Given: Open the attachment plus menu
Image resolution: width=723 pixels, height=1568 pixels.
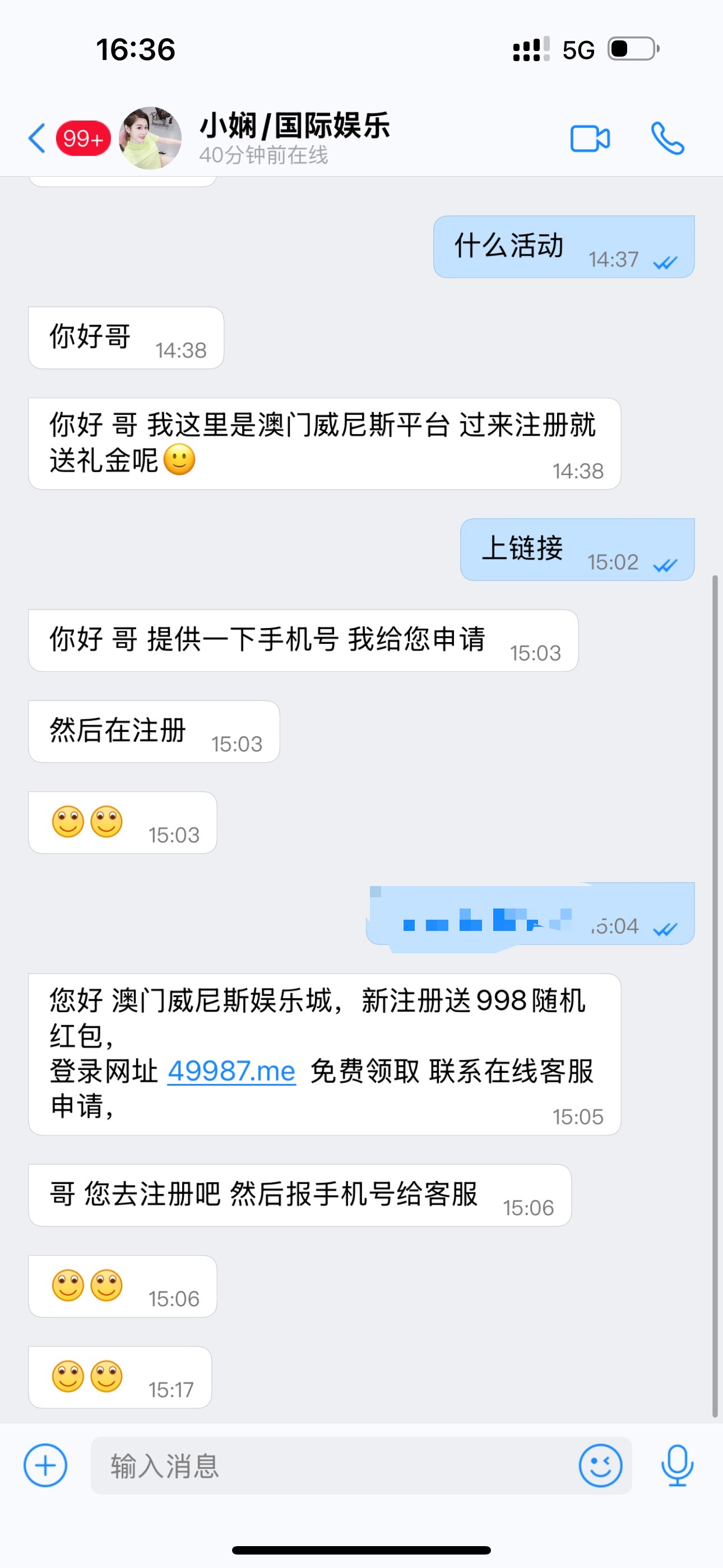Looking at the screenshot, I should 45,1465.
